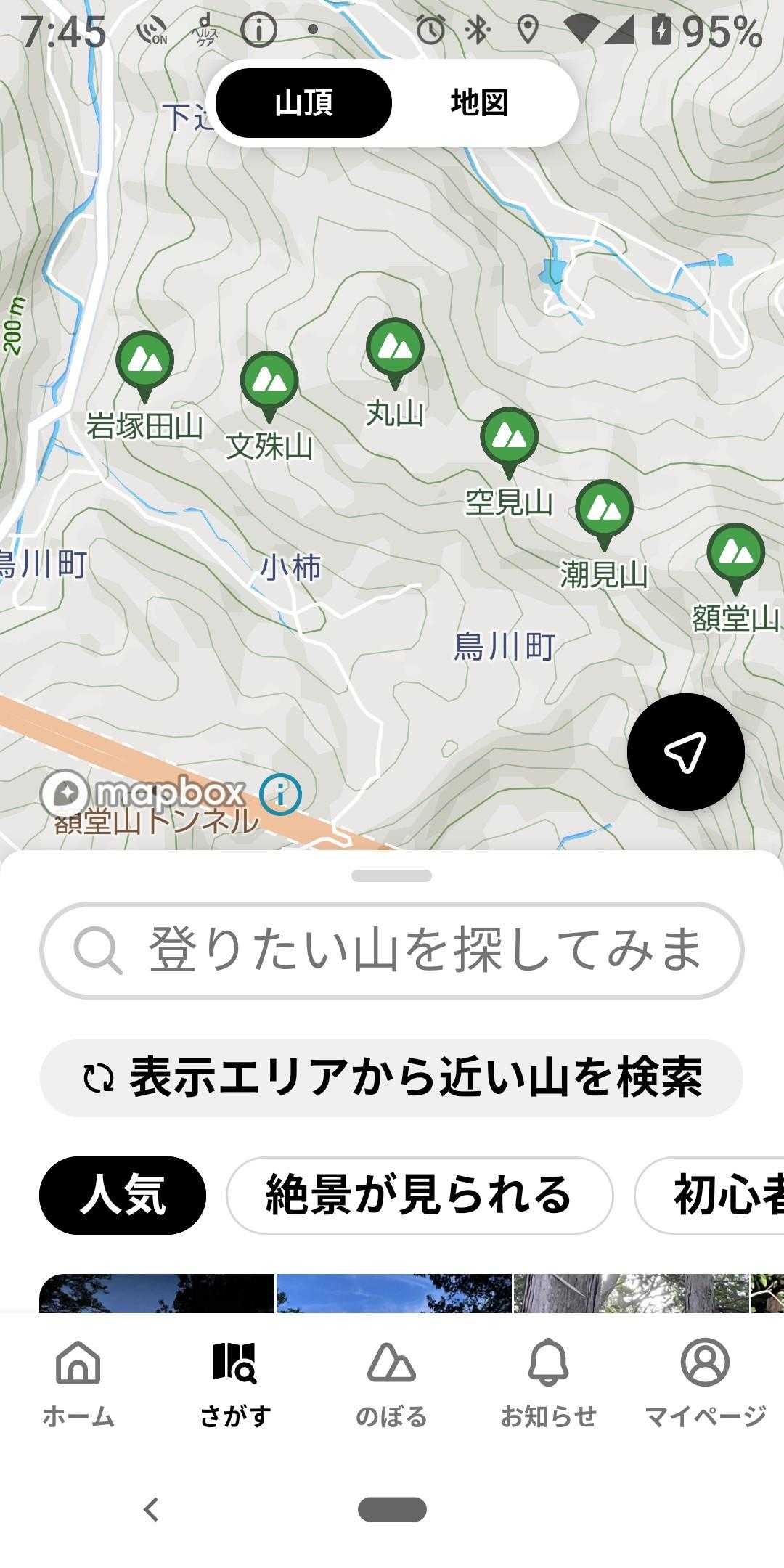Filter by 絶景が見られる chip
The width and height of the screenshot is (784, 1568).
(x=420, y=1195)
